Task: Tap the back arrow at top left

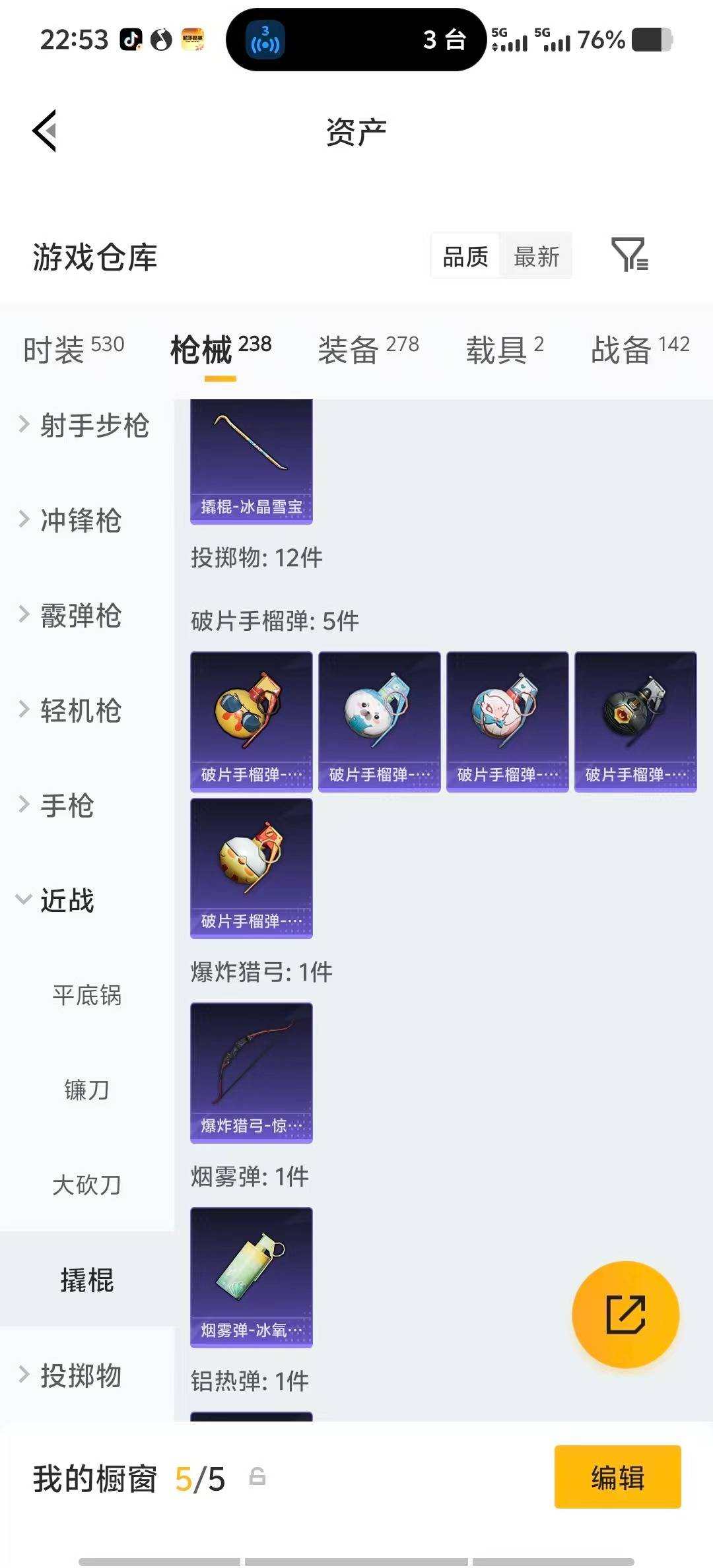Action: [x=44, y=129]
